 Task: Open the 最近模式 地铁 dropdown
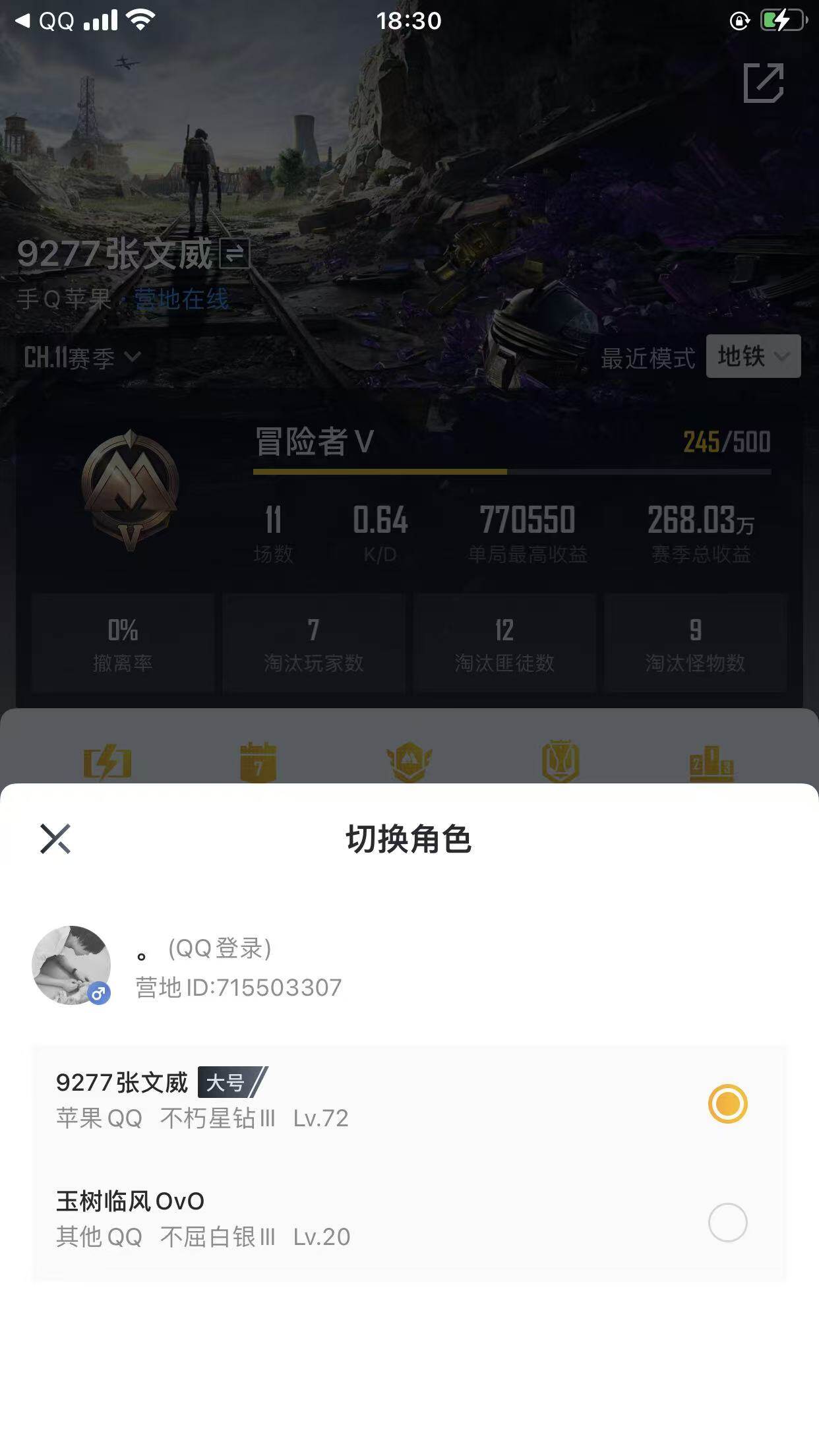coord(752,357)
